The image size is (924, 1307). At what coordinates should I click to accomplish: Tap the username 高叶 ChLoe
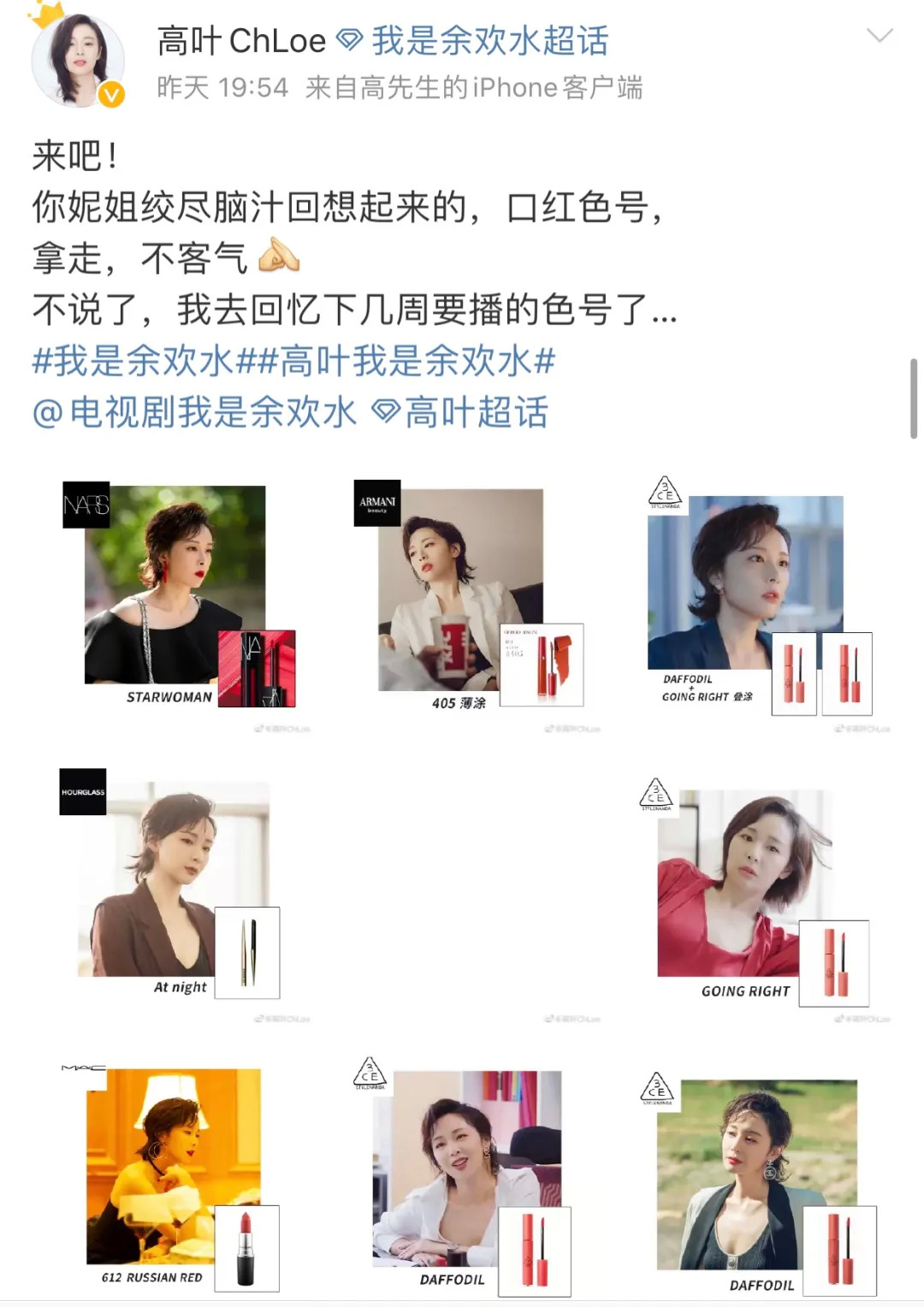241,41
